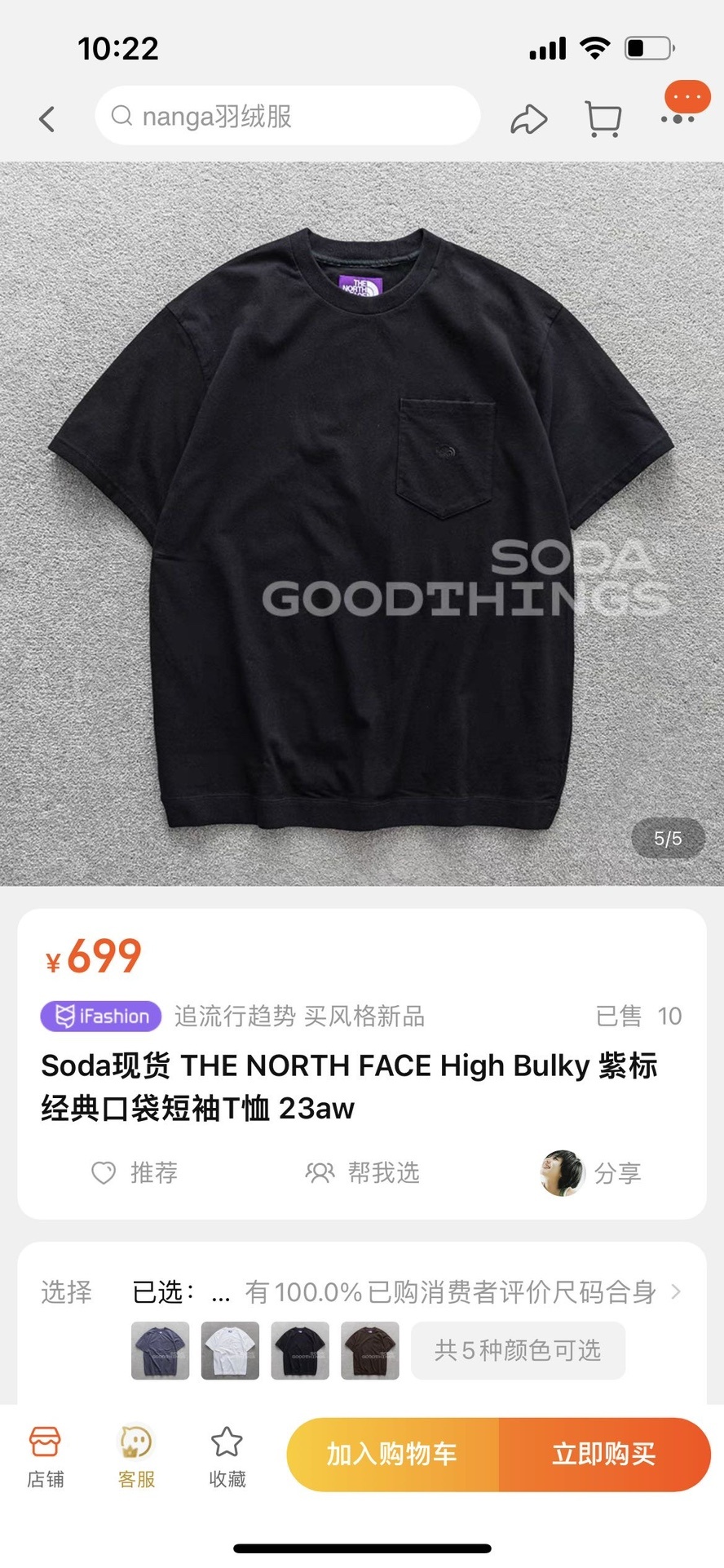Open 帮我选 to ask friends

[x=362, y=1173]
